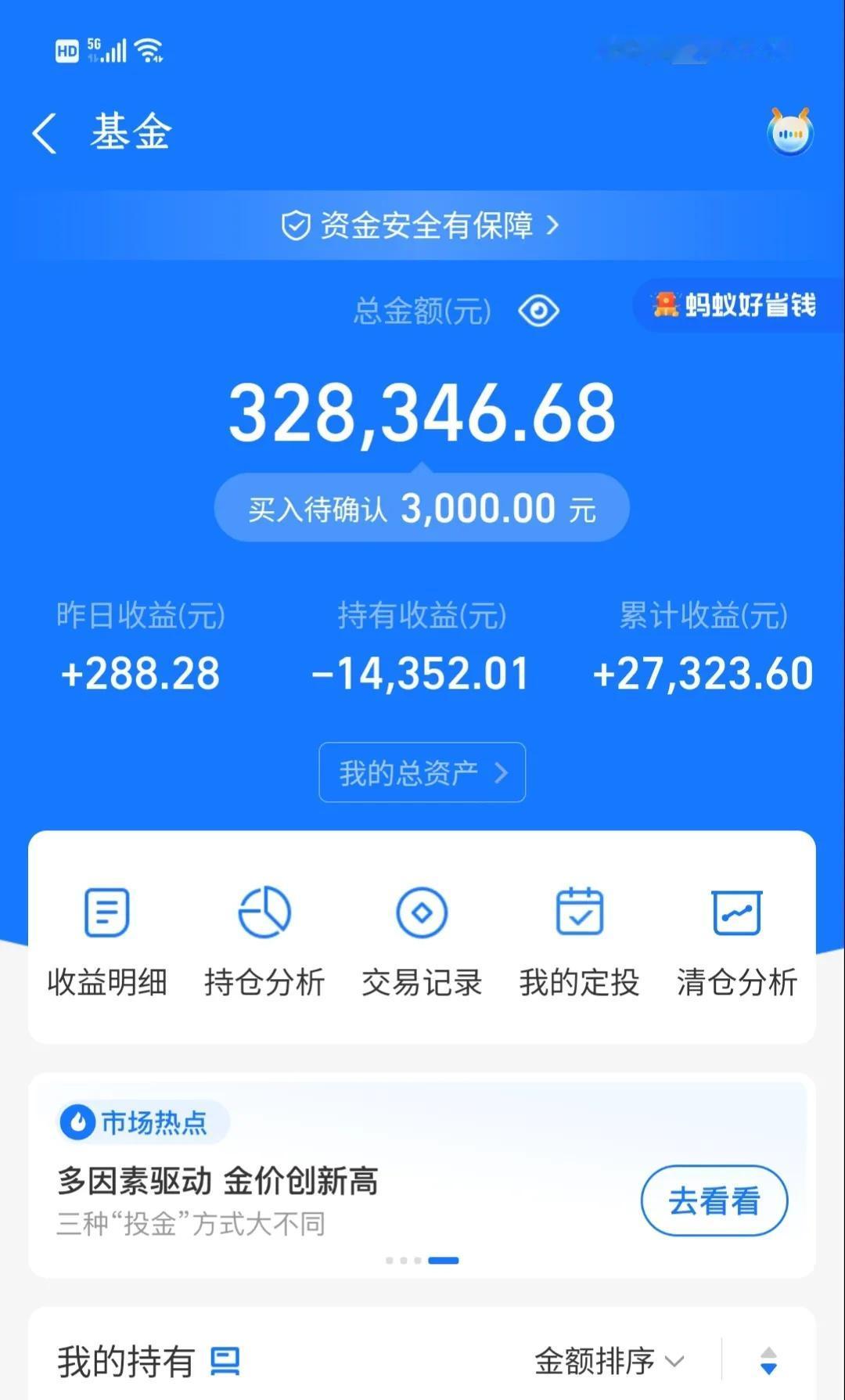Open 清仓分析
This screenshot has height=1400, width=845.
pos(737,940)
